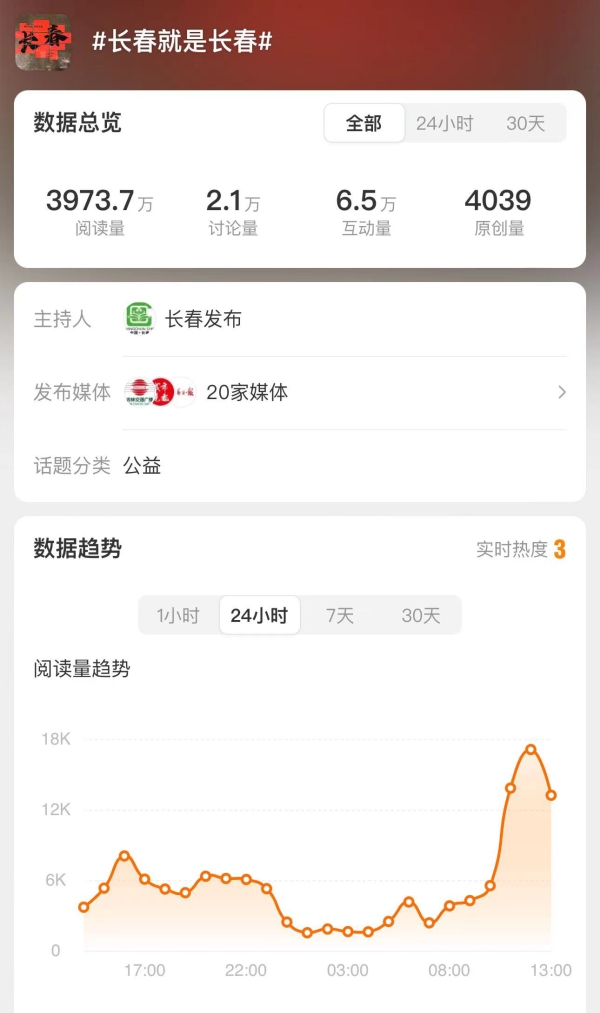The height and width of the screenshot is (1013, 600).
Task: Select the 全部 tab in 数据总览
Action: (x=364, y=124)
